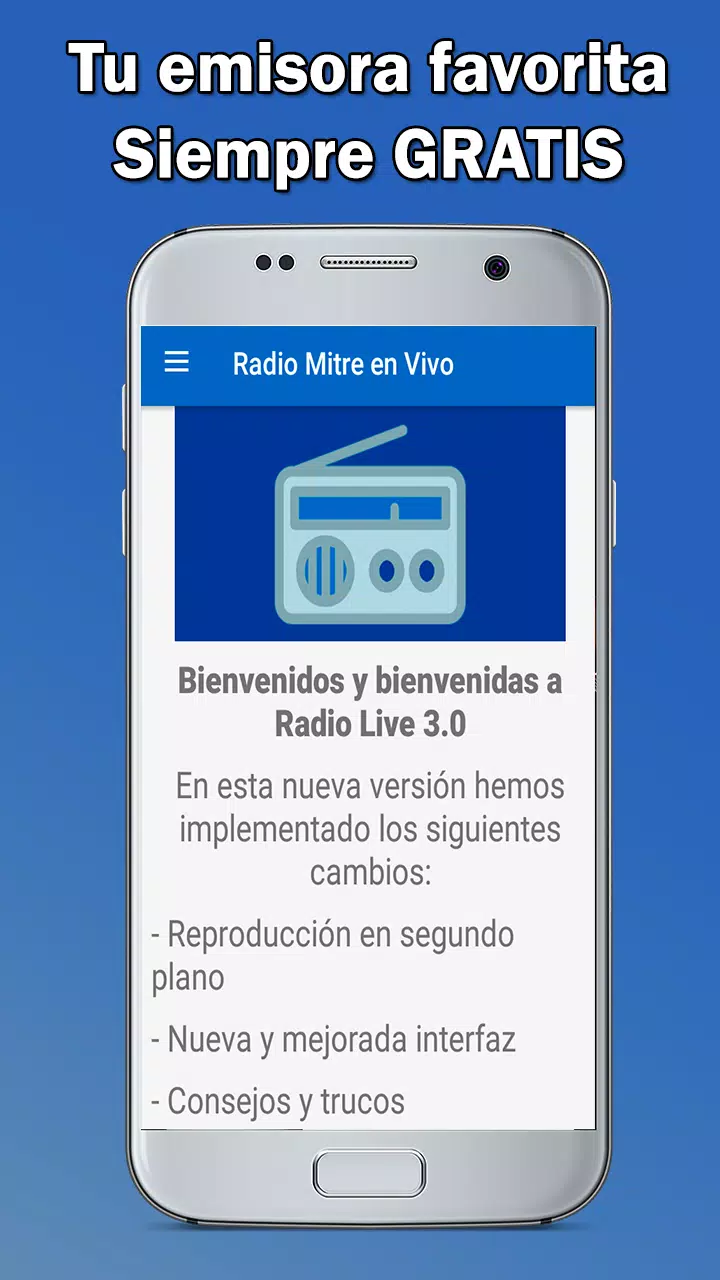This screenshot has height=1280, width=720.
Task: Click the radio illustration banner
Action: tap(368, 525)
